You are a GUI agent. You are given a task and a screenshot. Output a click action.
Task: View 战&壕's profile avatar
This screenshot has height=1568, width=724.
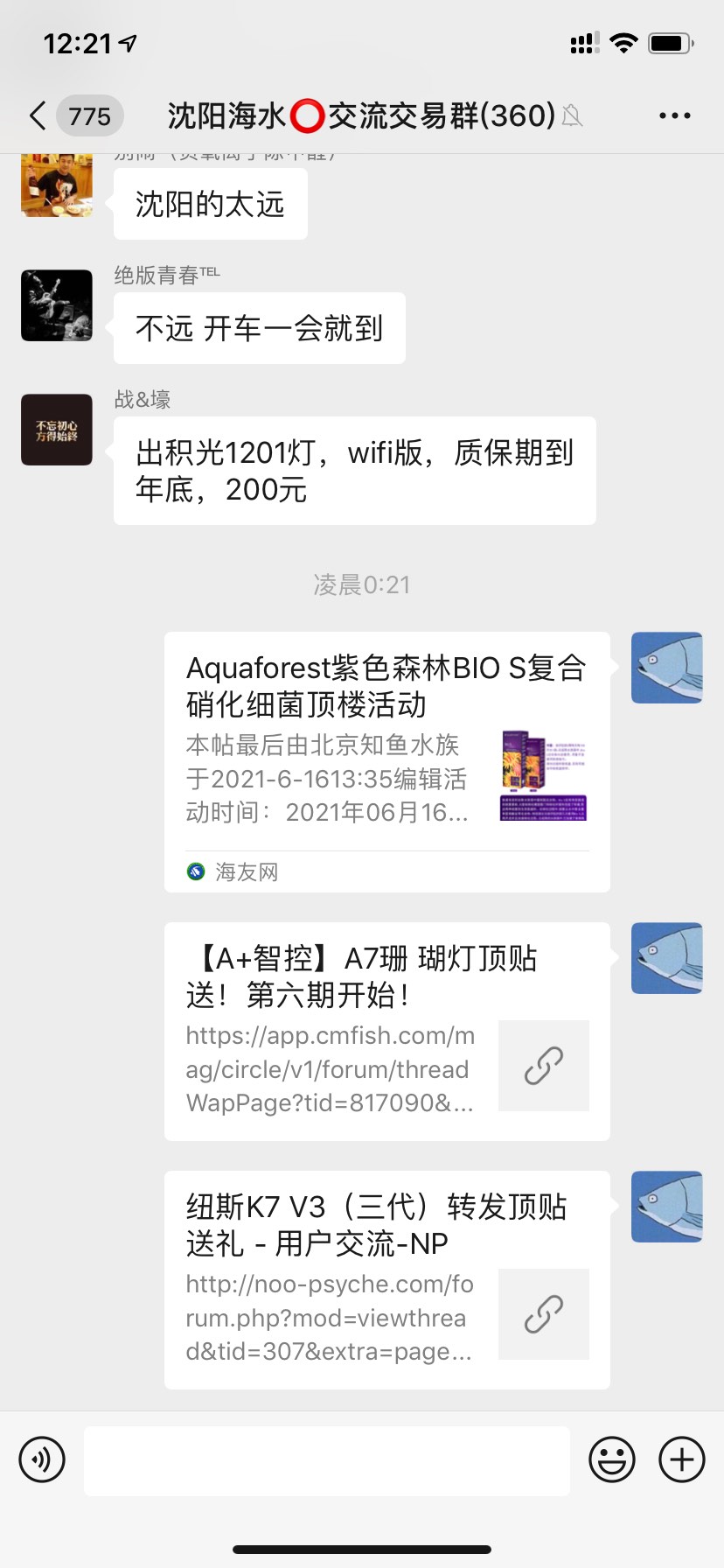pos(57,430)
